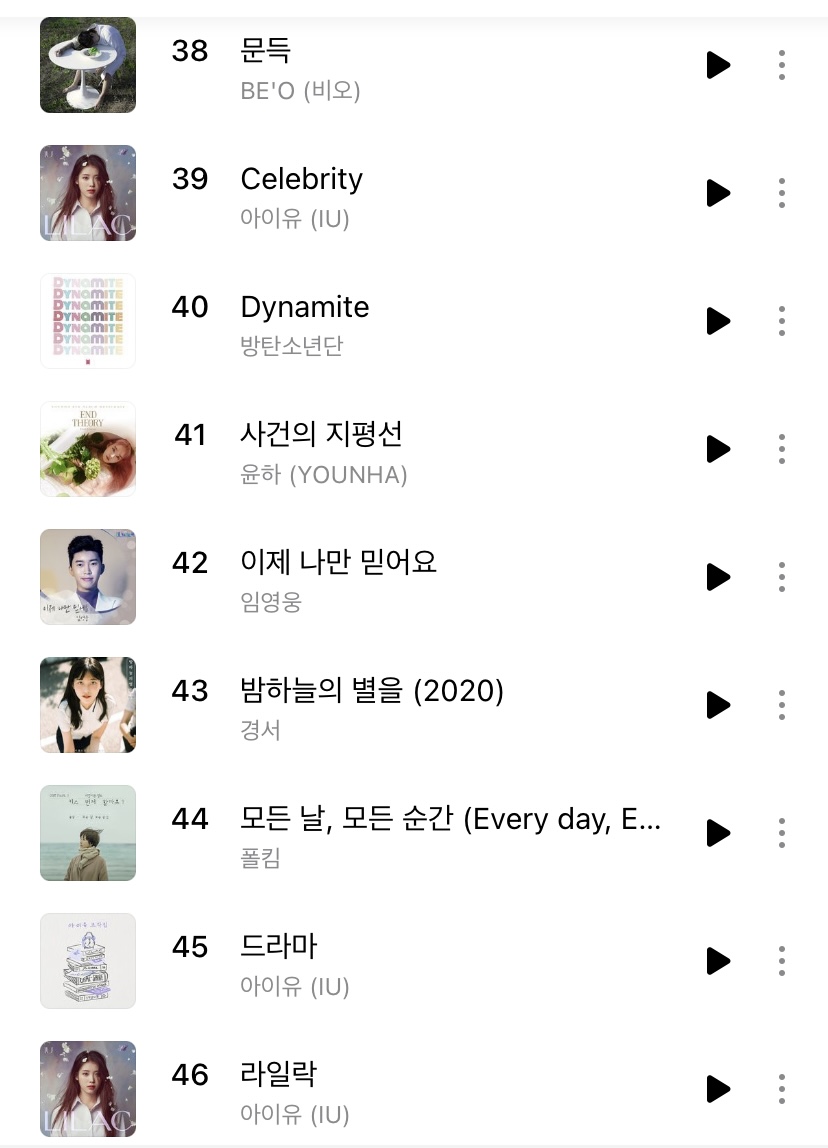Open the Dynamite album cover thumbnail
Screen dimensions: 828x1148
pyautogui.click(x=88, y=321)
